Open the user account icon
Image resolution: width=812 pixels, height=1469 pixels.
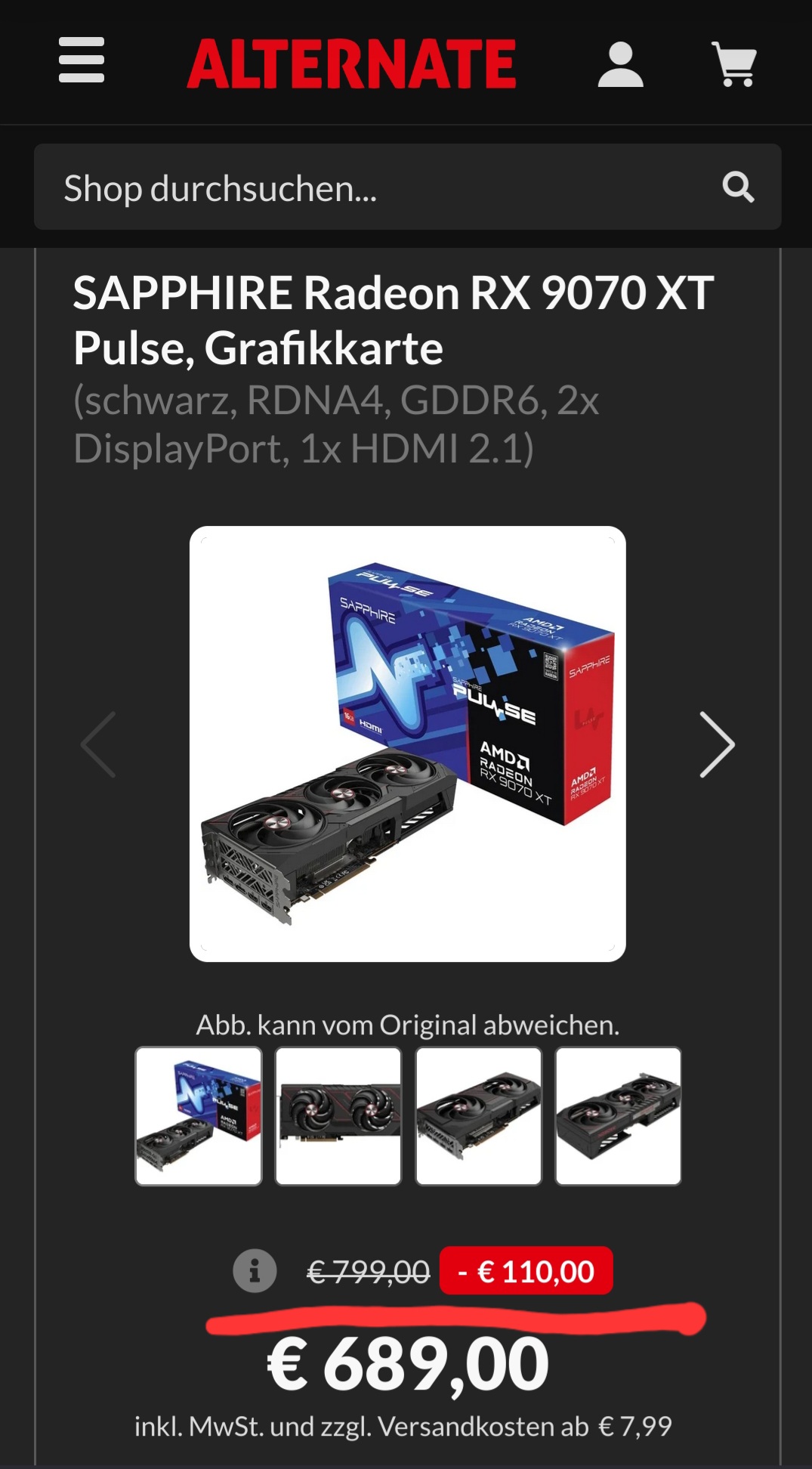620,65
